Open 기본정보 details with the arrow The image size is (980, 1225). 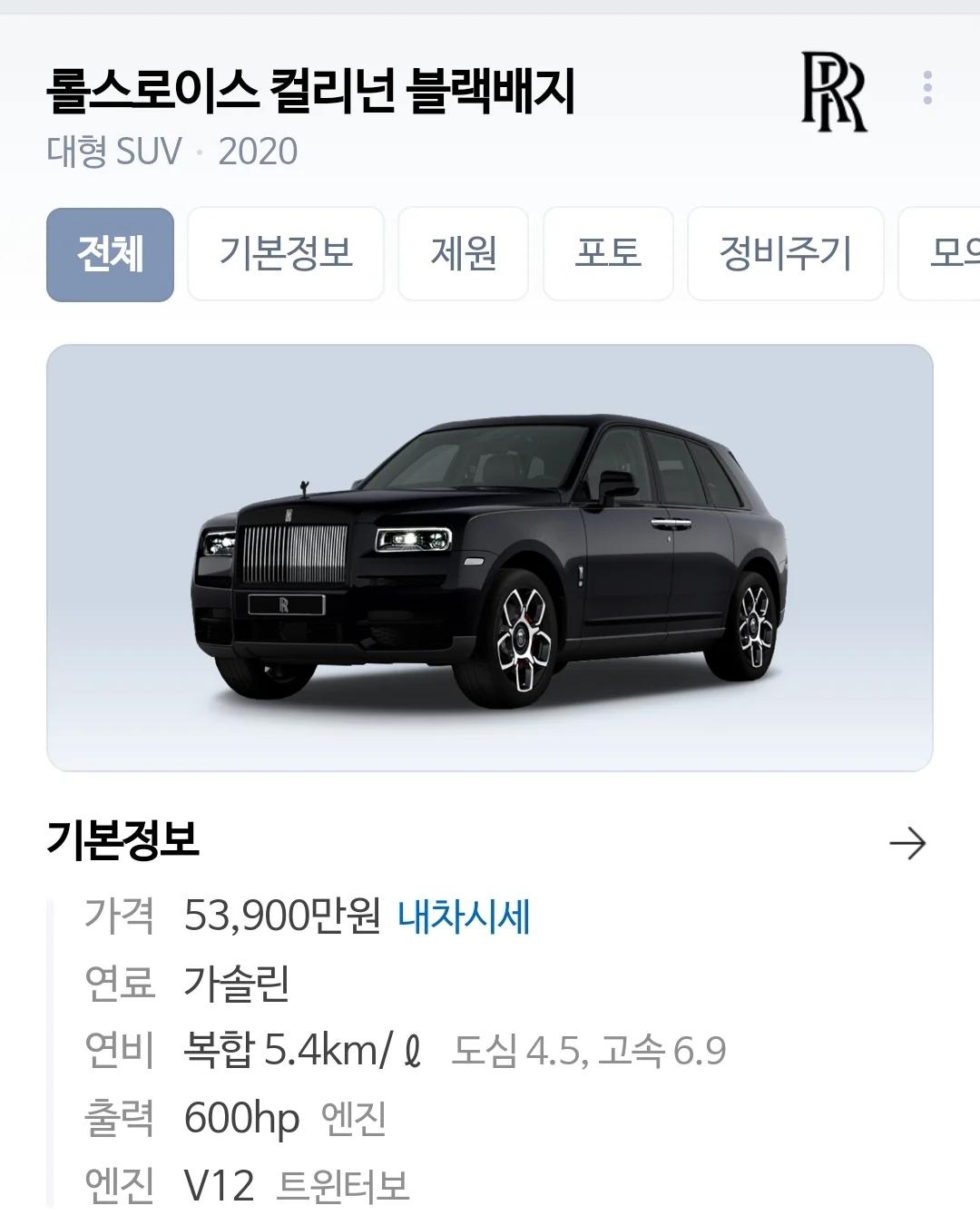tap(906, 843)
